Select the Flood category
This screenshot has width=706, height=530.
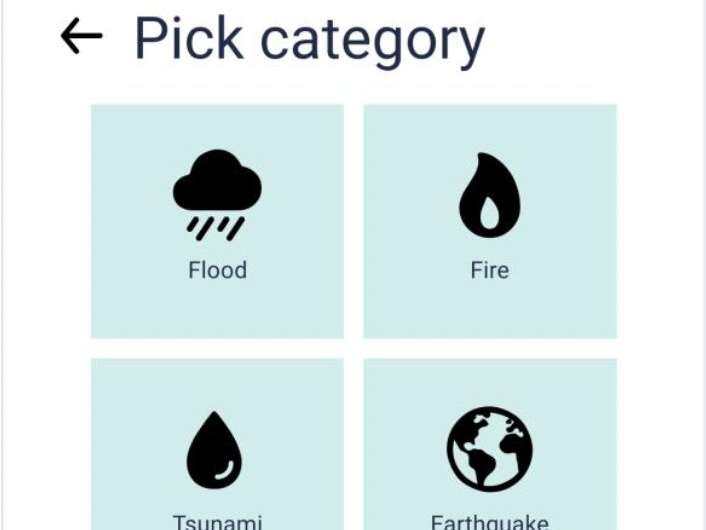pyautogui.click(x=217, y=221)
